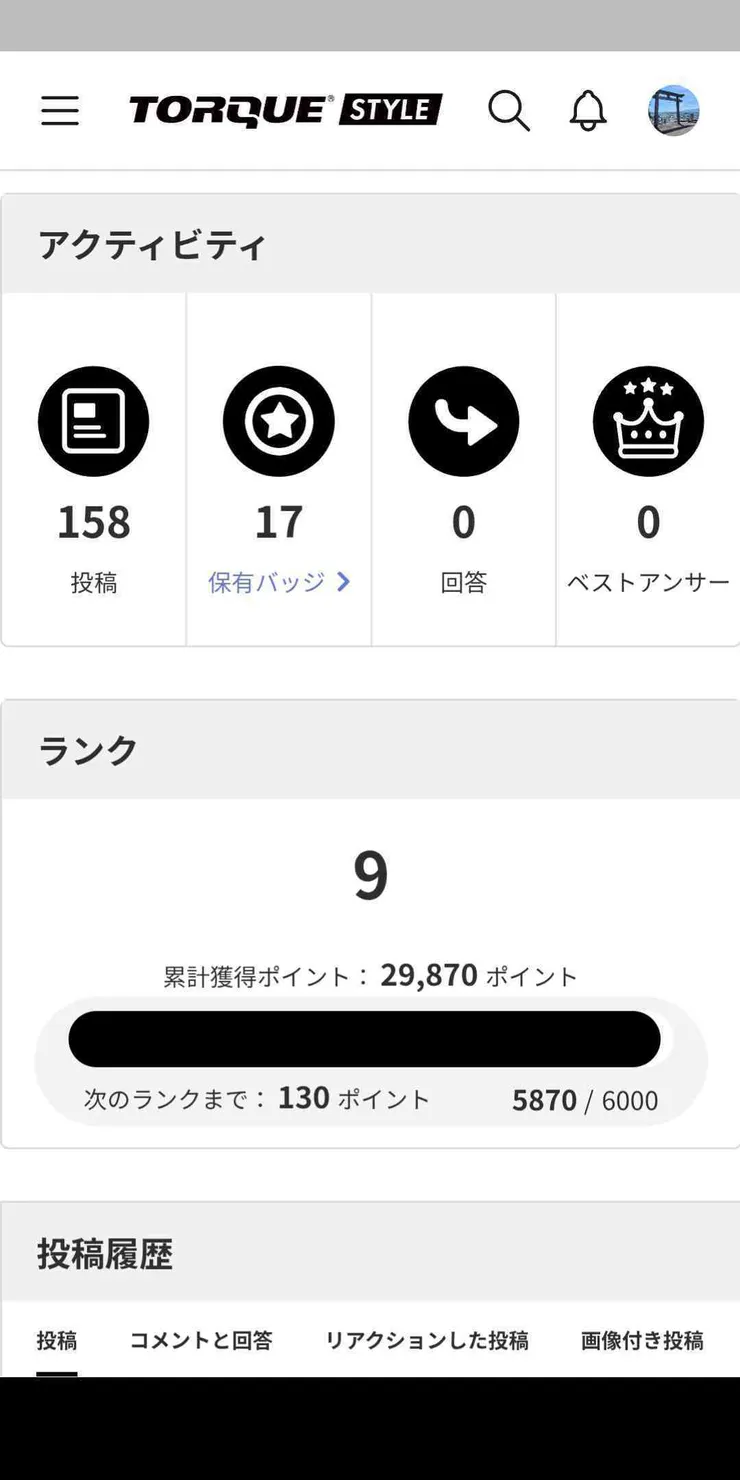Select the 投稿 (posts) document icon
The width and height of the screenshot is (740, 1480).
pyautogui.click(x=94, y=420)
